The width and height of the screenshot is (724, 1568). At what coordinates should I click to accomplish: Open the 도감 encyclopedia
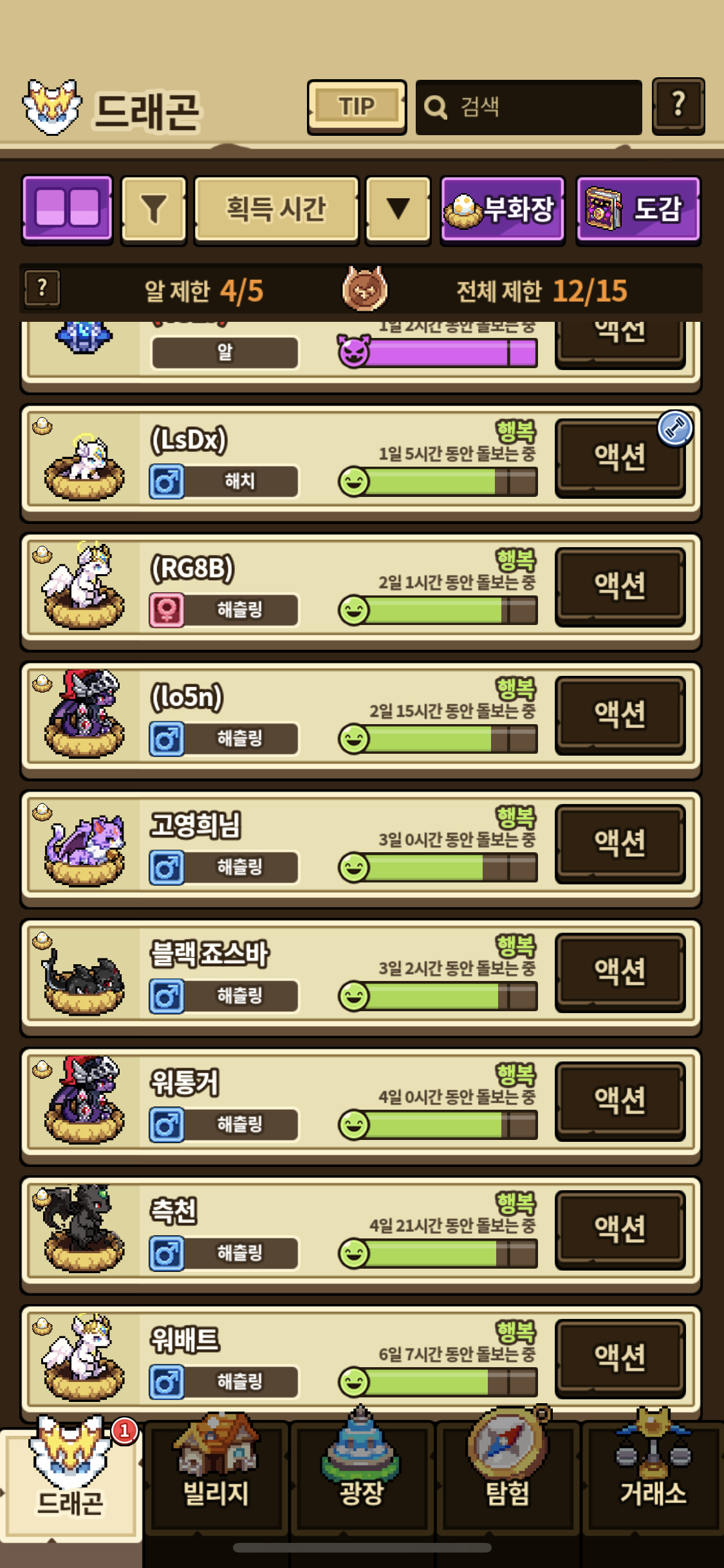click(638, 209)
